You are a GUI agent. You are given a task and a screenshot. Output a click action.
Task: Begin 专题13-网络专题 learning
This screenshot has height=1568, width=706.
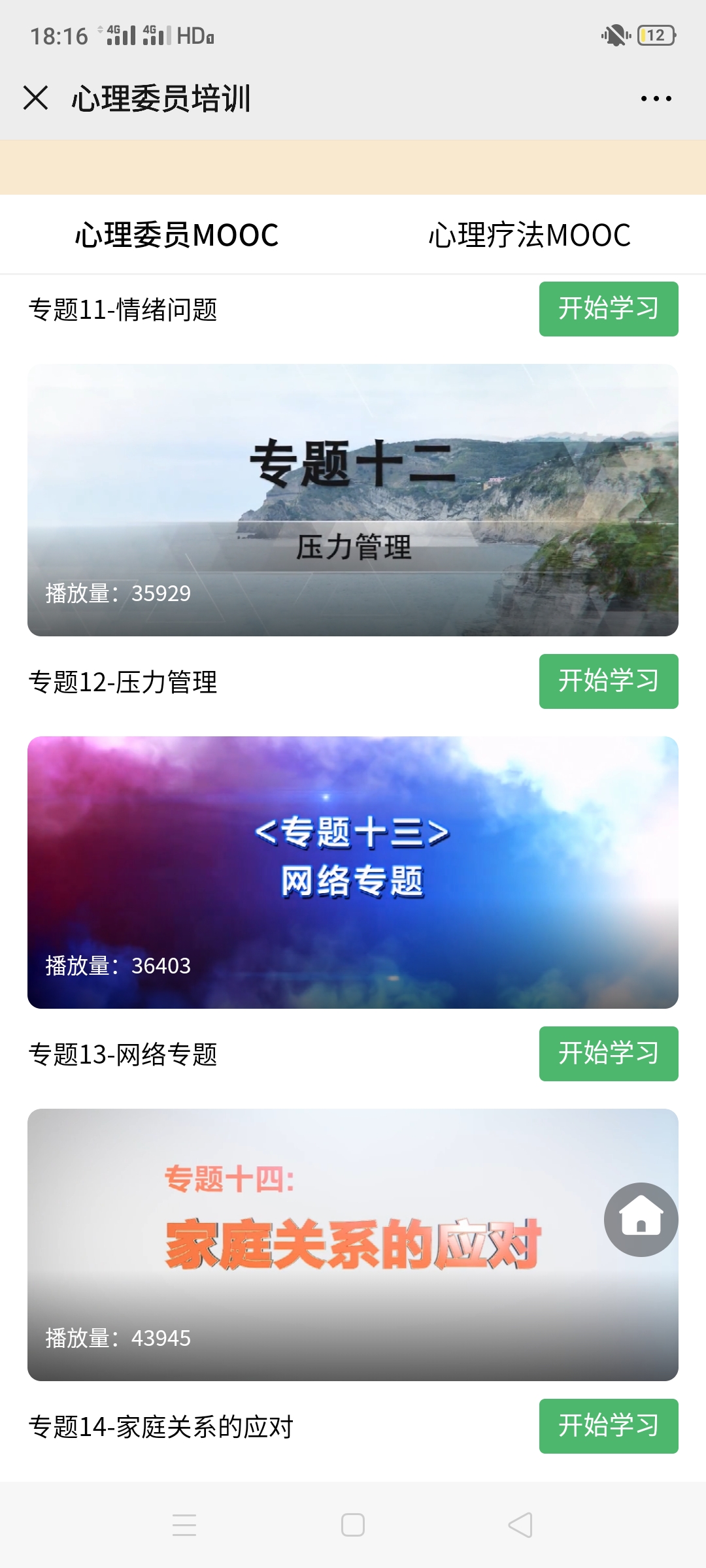[608, 1054]
